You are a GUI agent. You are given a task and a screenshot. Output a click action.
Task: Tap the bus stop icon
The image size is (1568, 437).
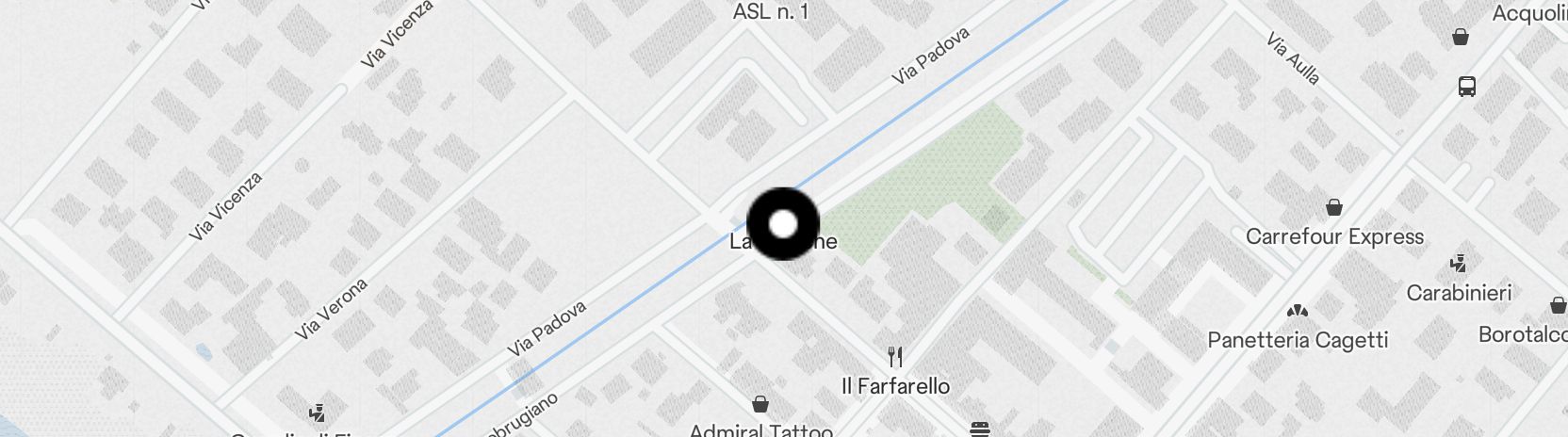pyautogui.click(x=1466, y=87)
